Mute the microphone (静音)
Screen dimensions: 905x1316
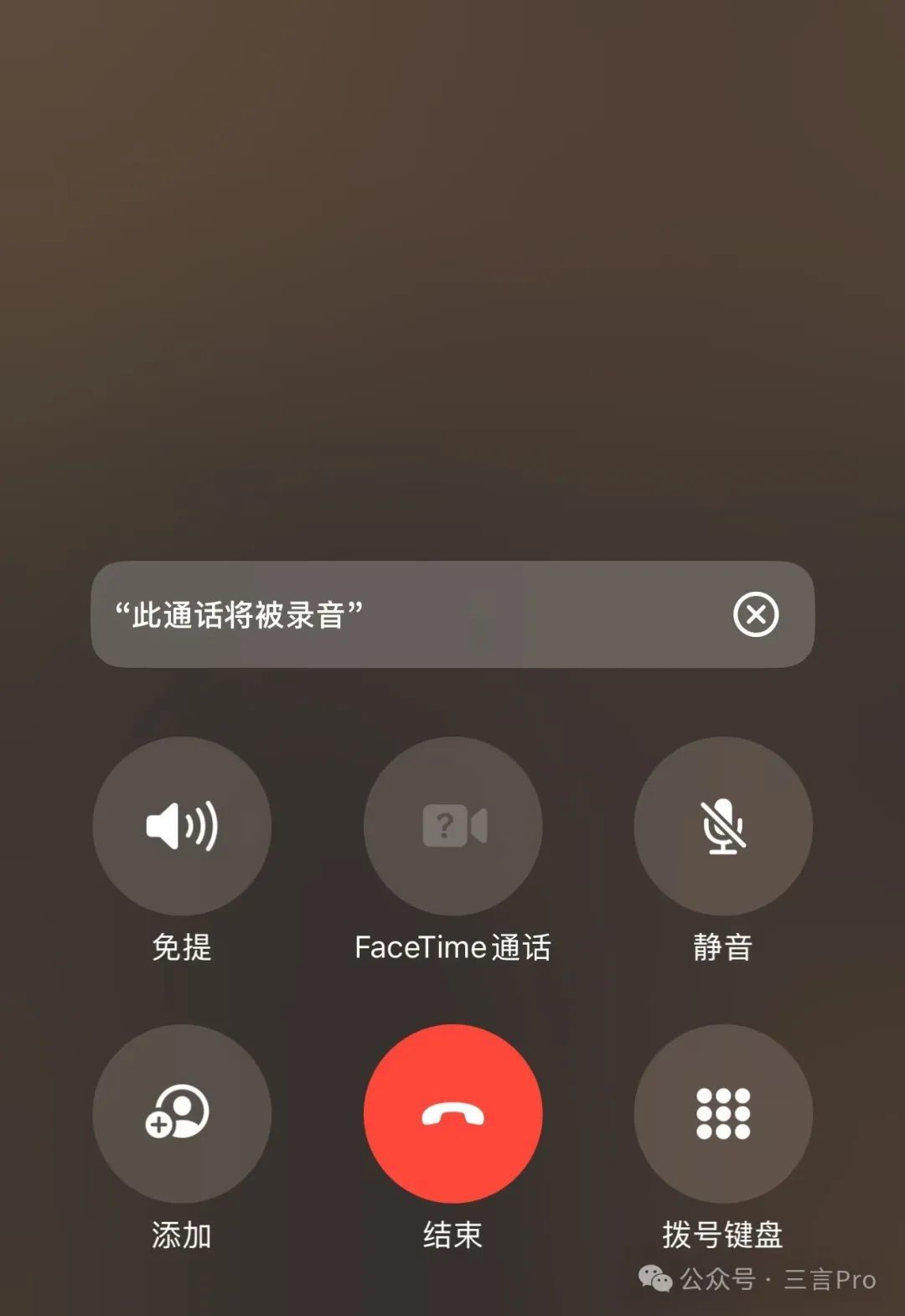click(723, 826)
